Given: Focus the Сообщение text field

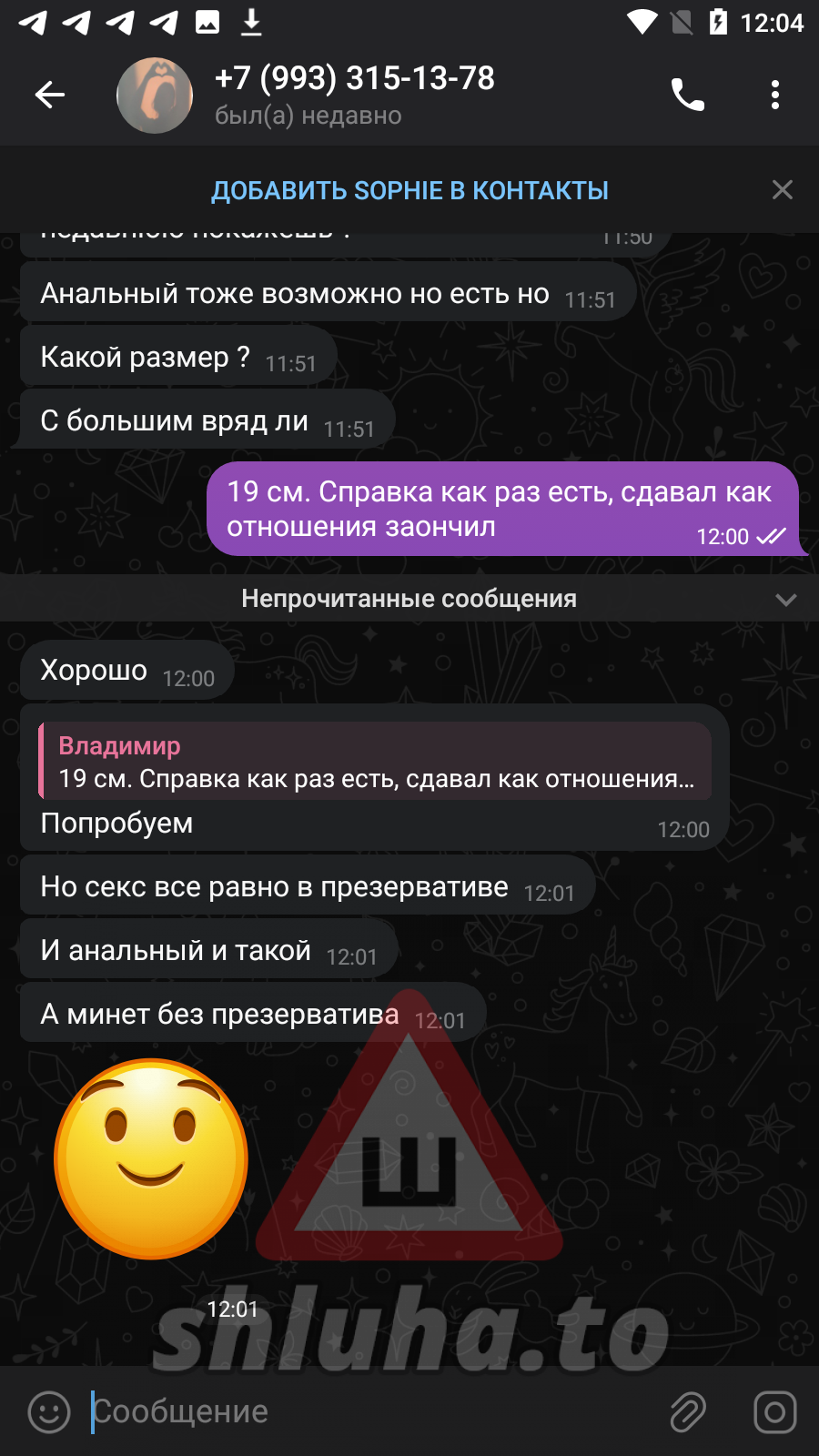Looking at the screenshot, I should pos(364,1412).
